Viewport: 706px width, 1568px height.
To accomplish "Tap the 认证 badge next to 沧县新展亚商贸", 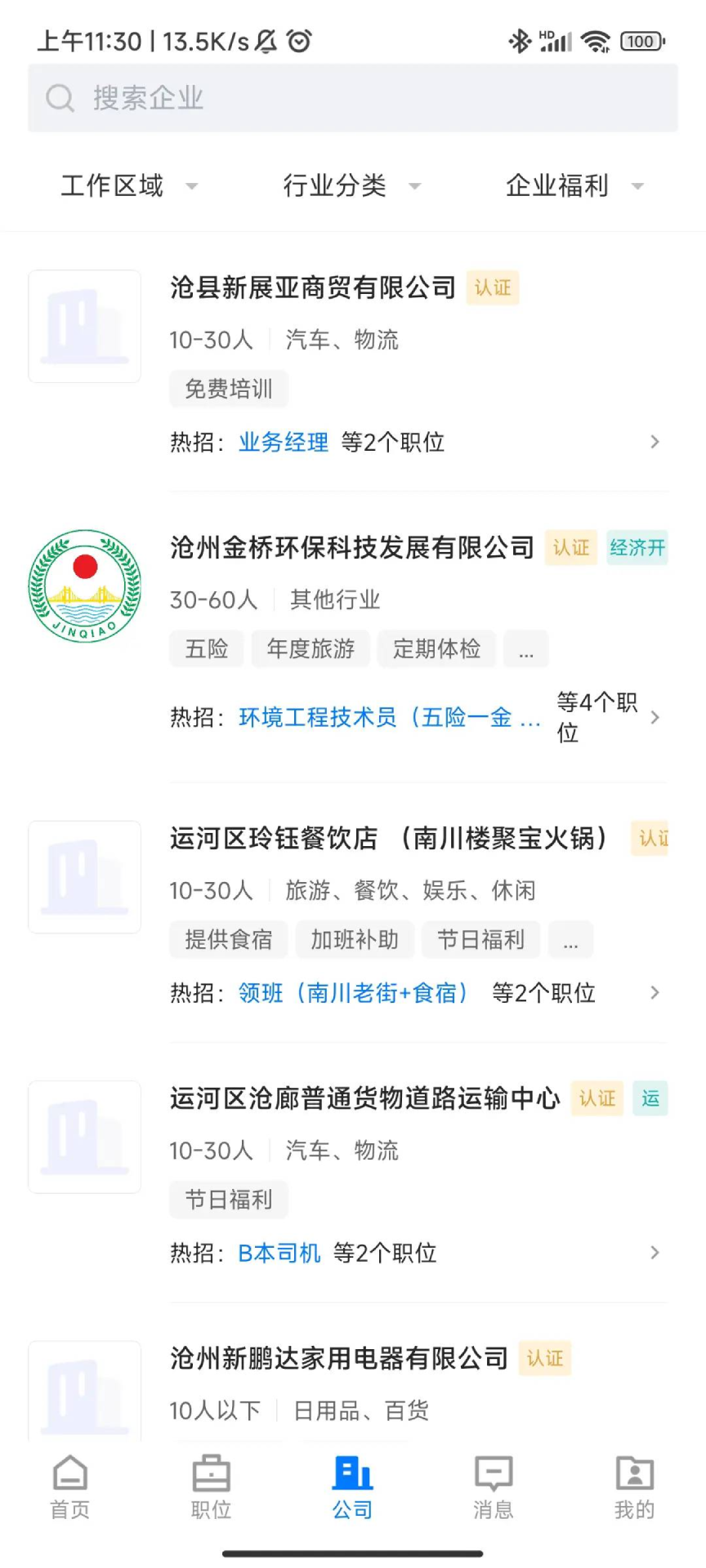I will pyautogui.click(x=492, y=287).
